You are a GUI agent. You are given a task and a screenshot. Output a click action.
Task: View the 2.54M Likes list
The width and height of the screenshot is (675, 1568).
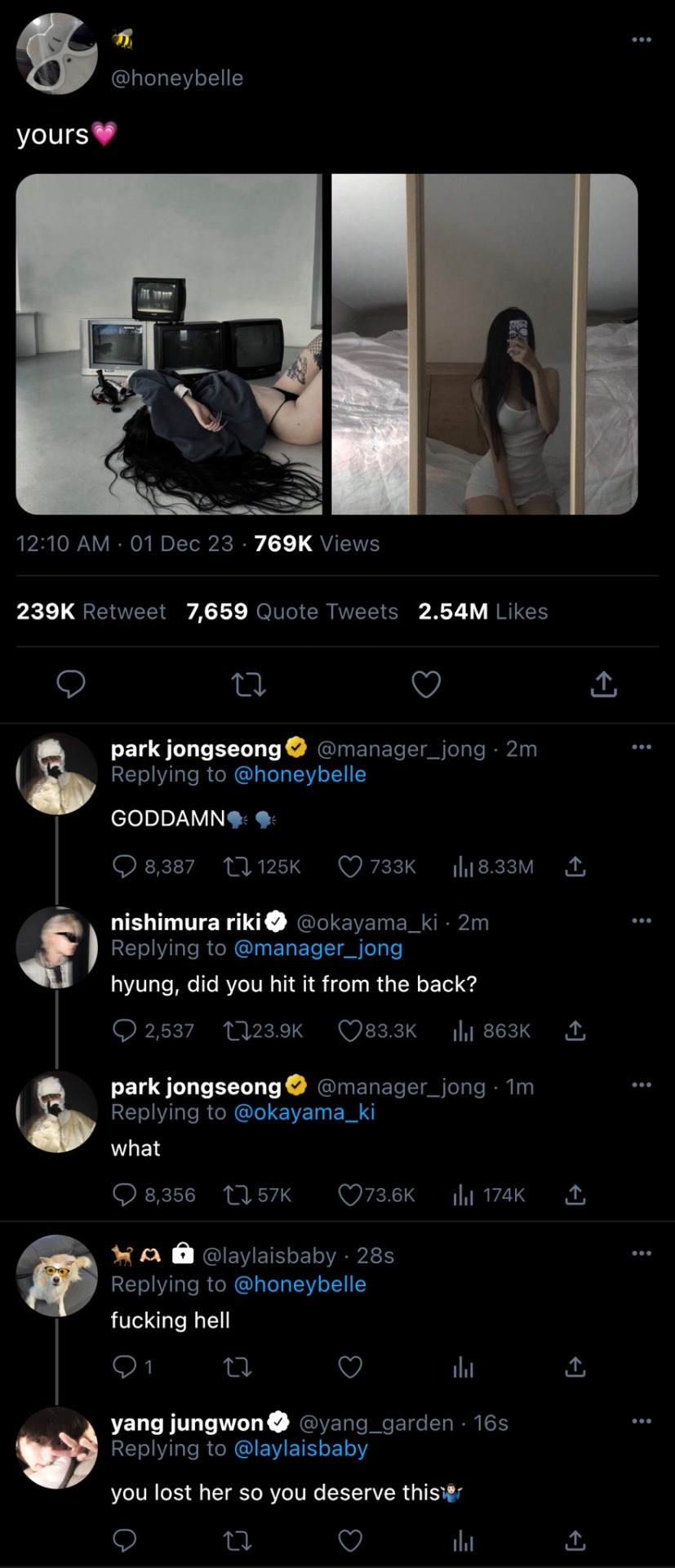482,612
